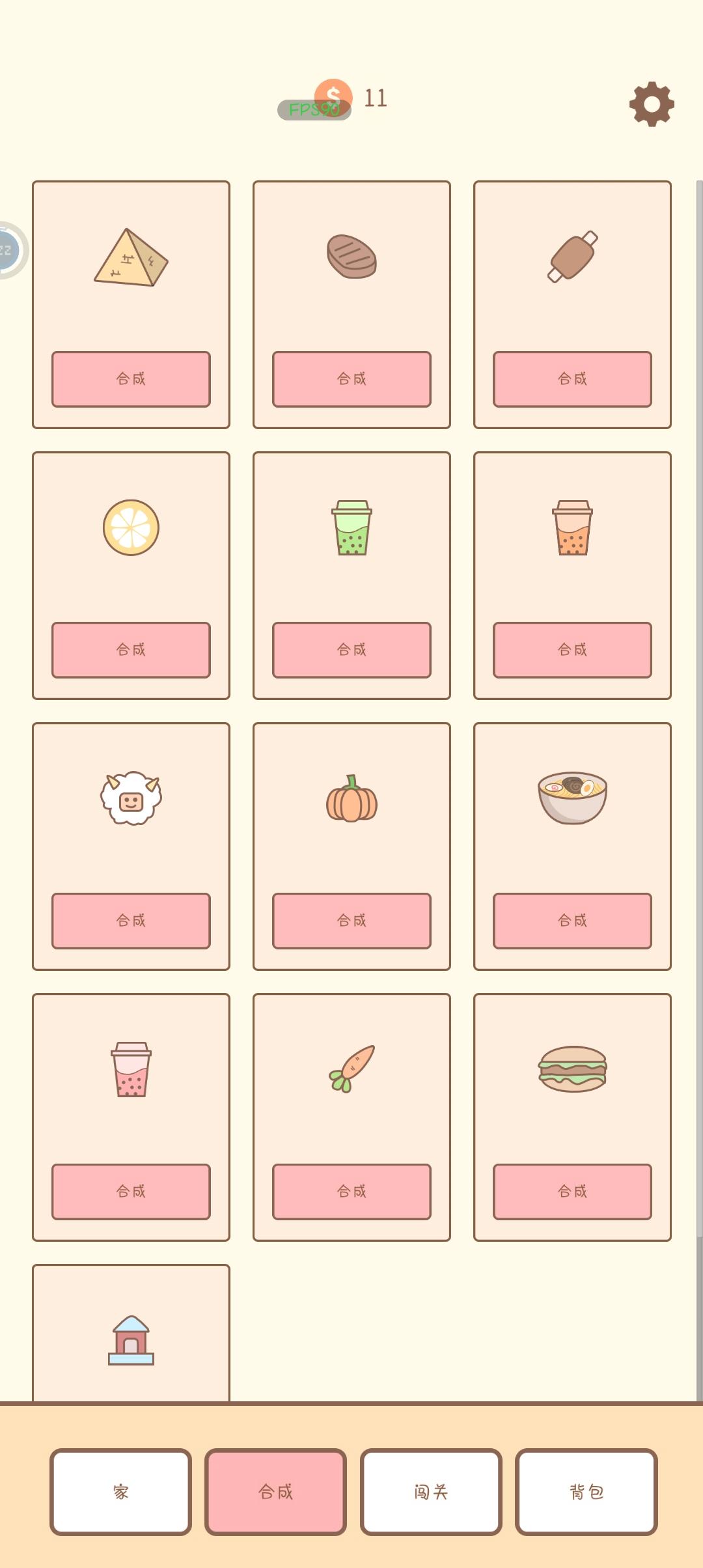
Task: Select the 合成 tab in bottom bar
Action: [x=275, y=1492]
